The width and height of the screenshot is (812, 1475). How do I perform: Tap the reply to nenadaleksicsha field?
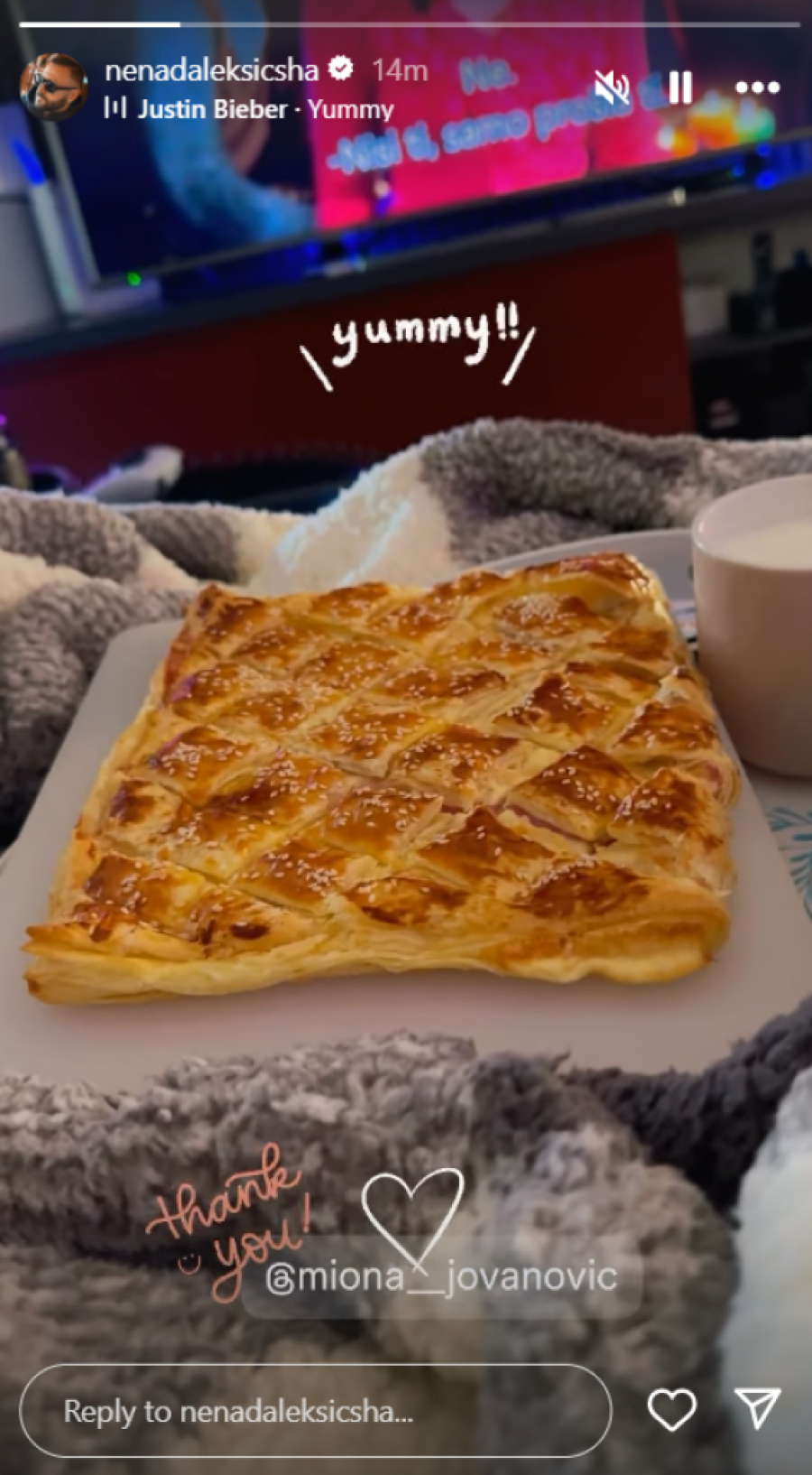315,1411
